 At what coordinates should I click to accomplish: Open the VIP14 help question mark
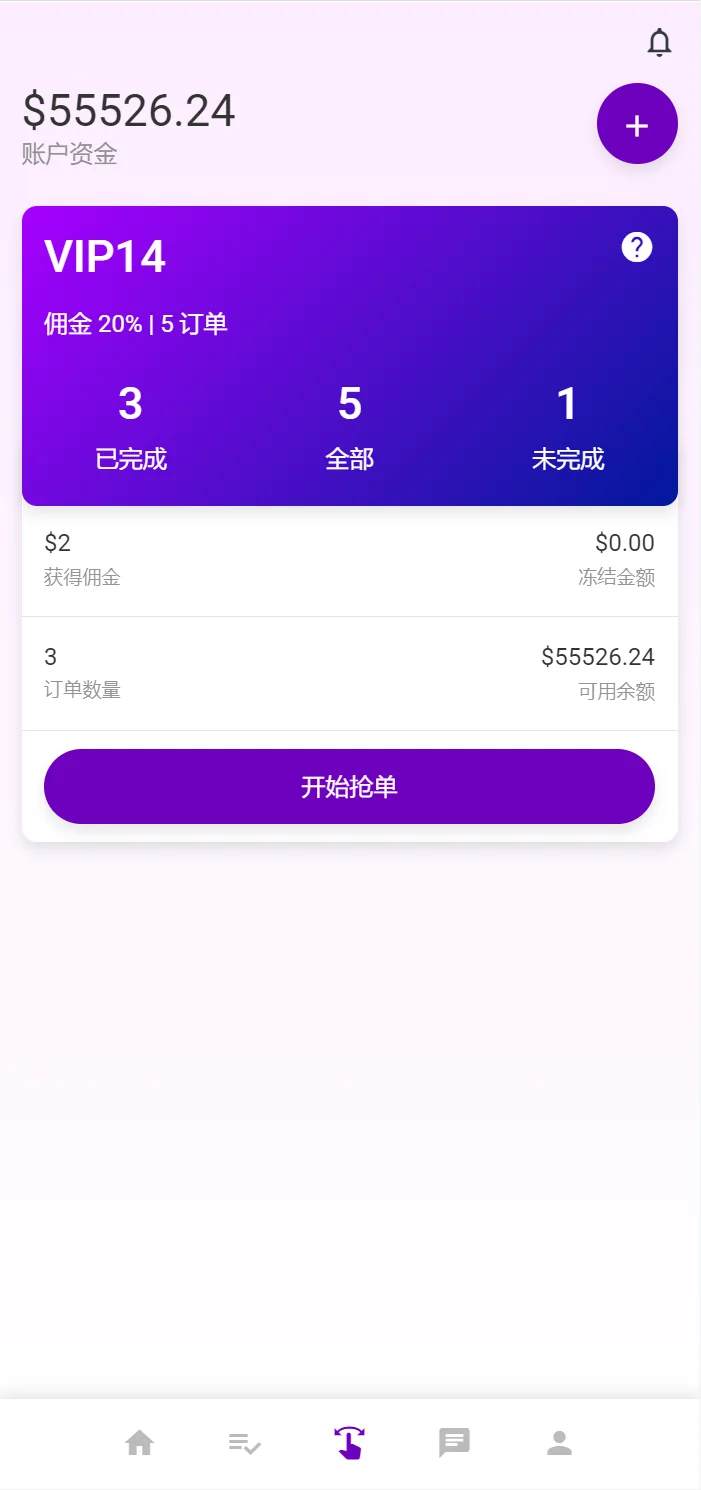click(637, 247)
